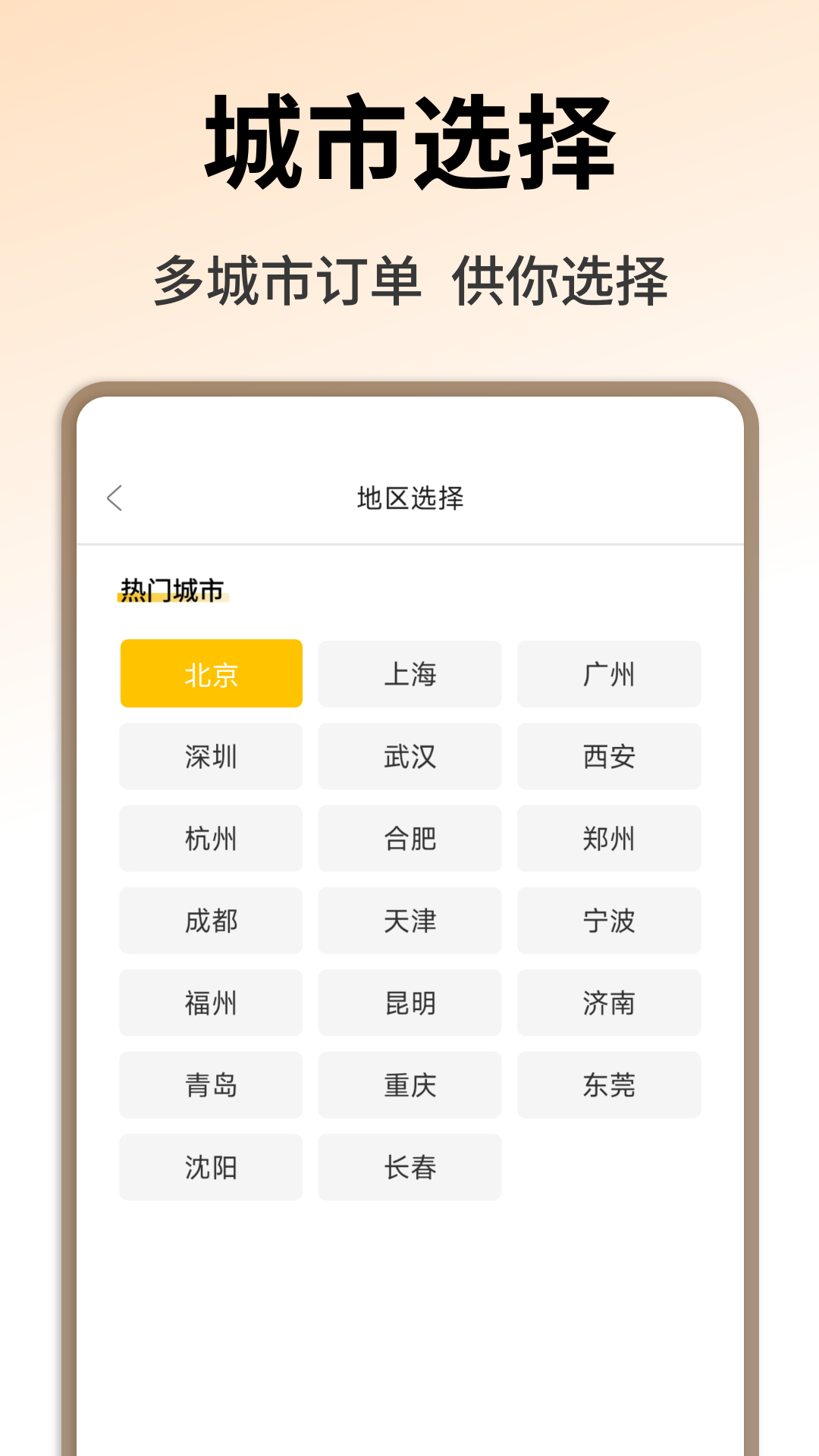
Task: Pick 深圳 from the city grid
Action: [x=211, y=756]
